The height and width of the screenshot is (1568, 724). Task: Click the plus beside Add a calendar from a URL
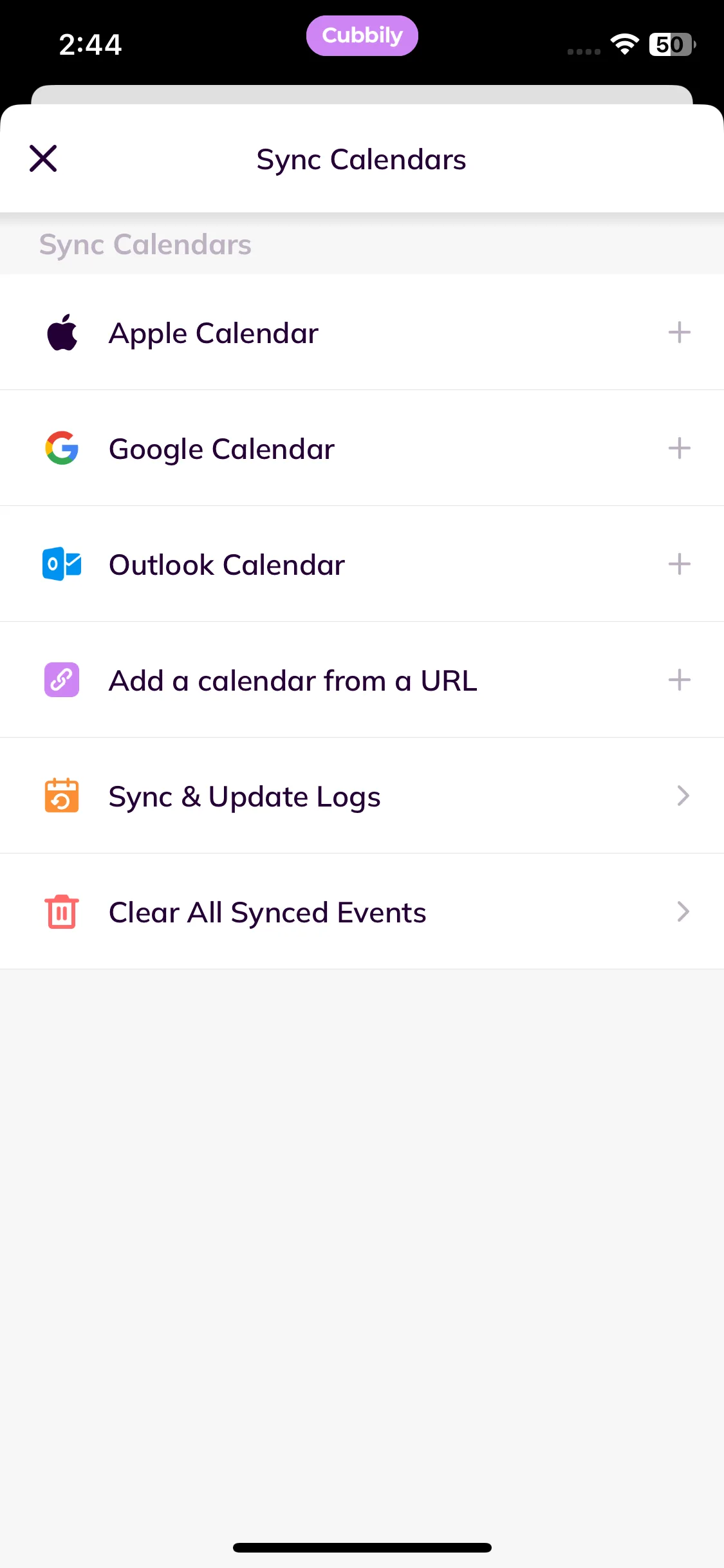coord(680,680)
